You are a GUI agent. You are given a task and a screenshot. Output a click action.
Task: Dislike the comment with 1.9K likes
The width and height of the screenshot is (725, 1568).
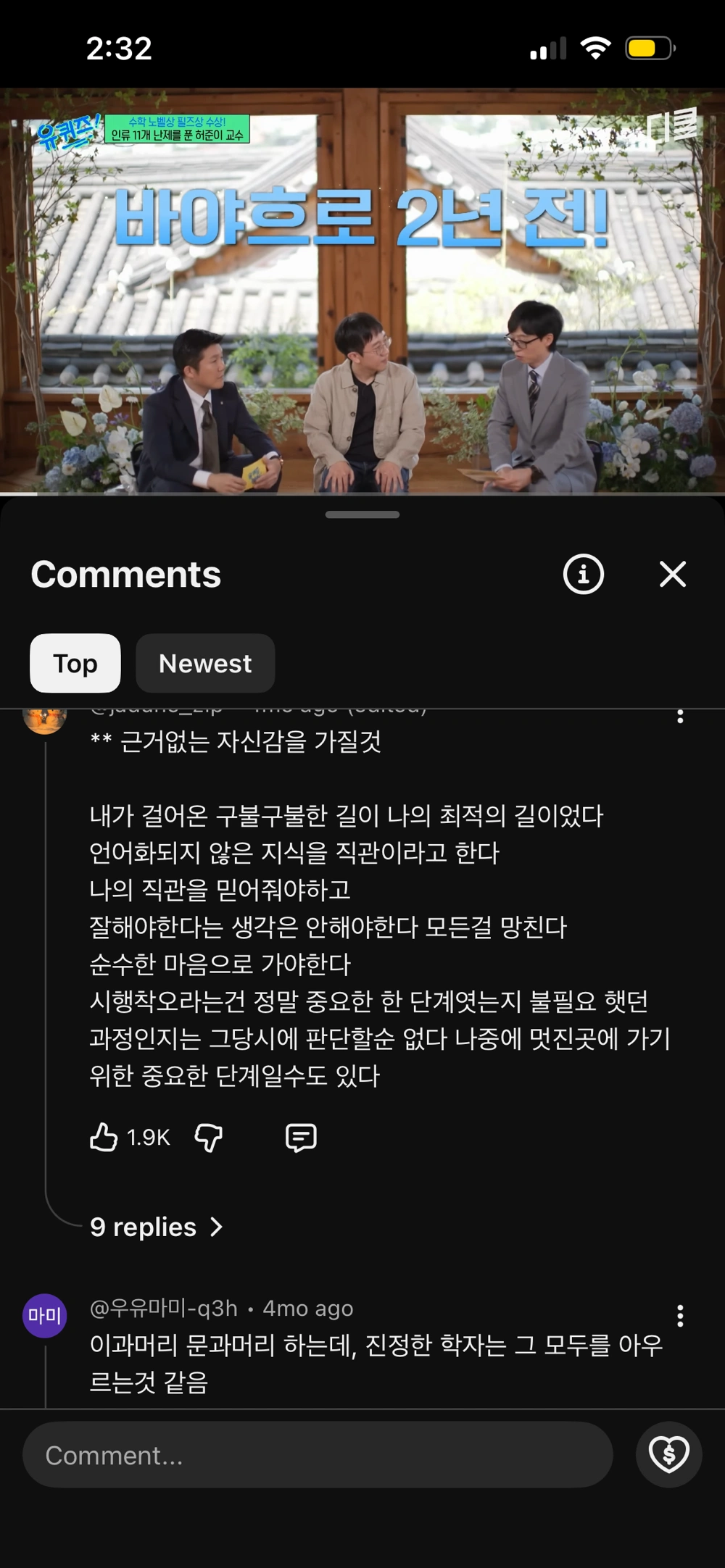[208, 1138]
